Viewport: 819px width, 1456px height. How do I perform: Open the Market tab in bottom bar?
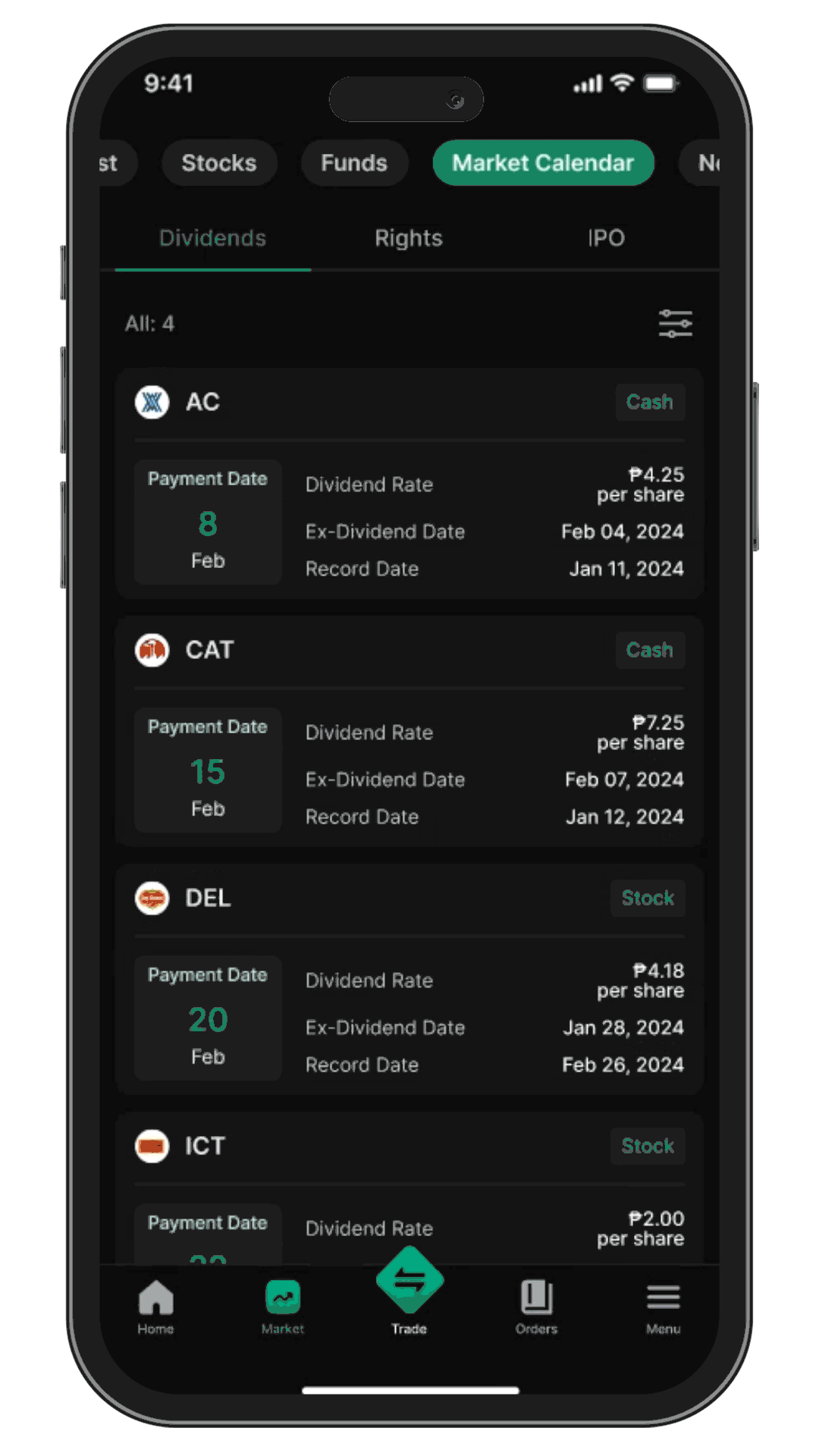point(283,1306)
